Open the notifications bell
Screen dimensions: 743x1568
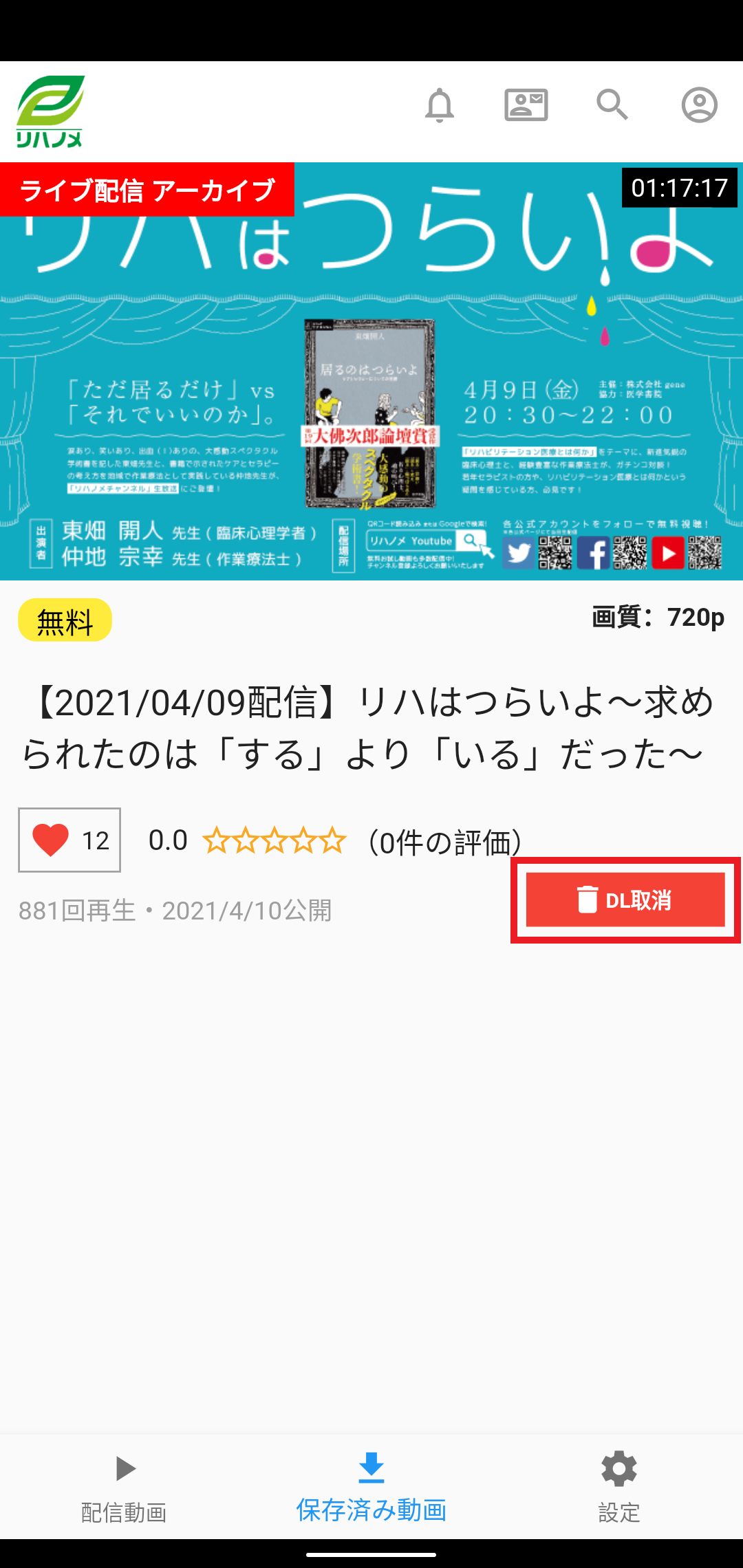[440, 105]
